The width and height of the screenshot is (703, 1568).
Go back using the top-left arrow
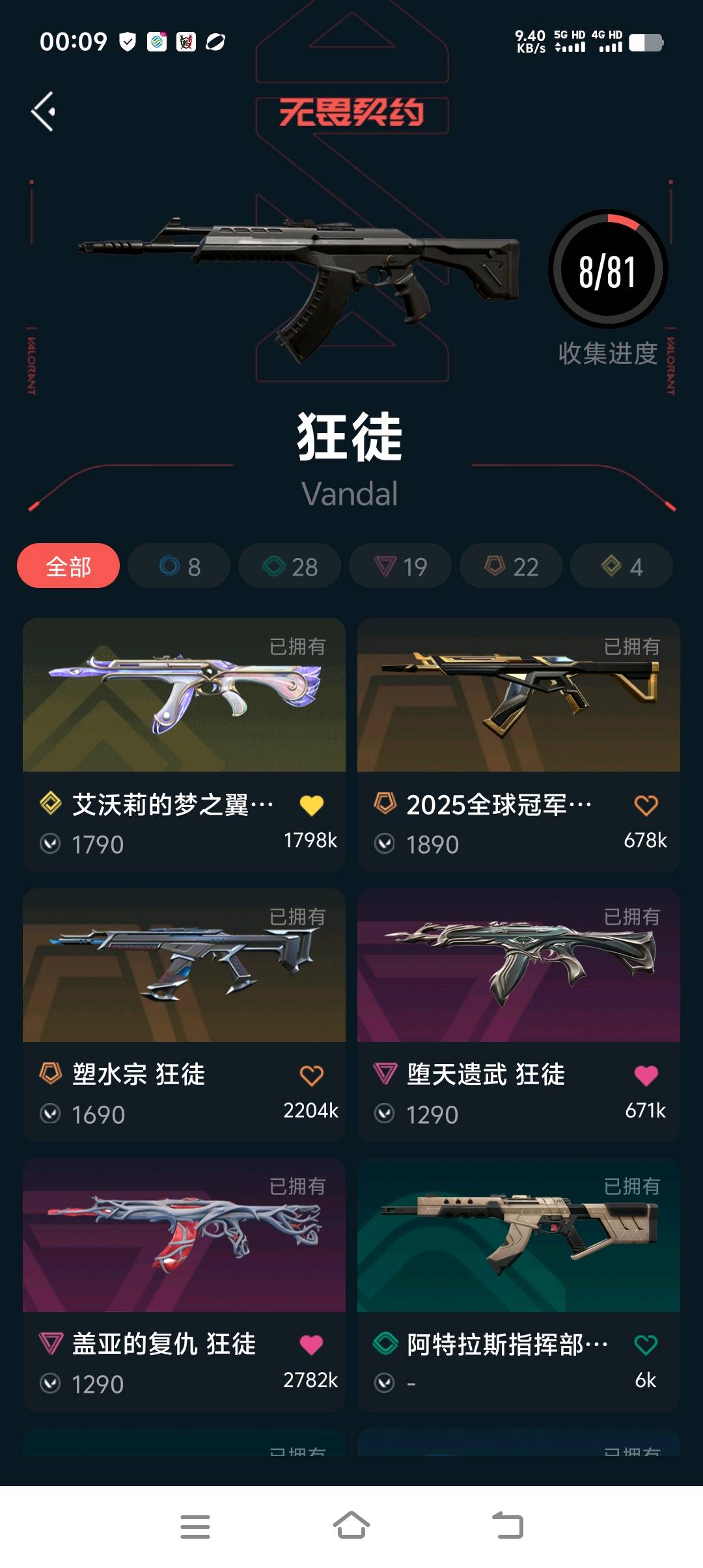click(x=44, y=111)
